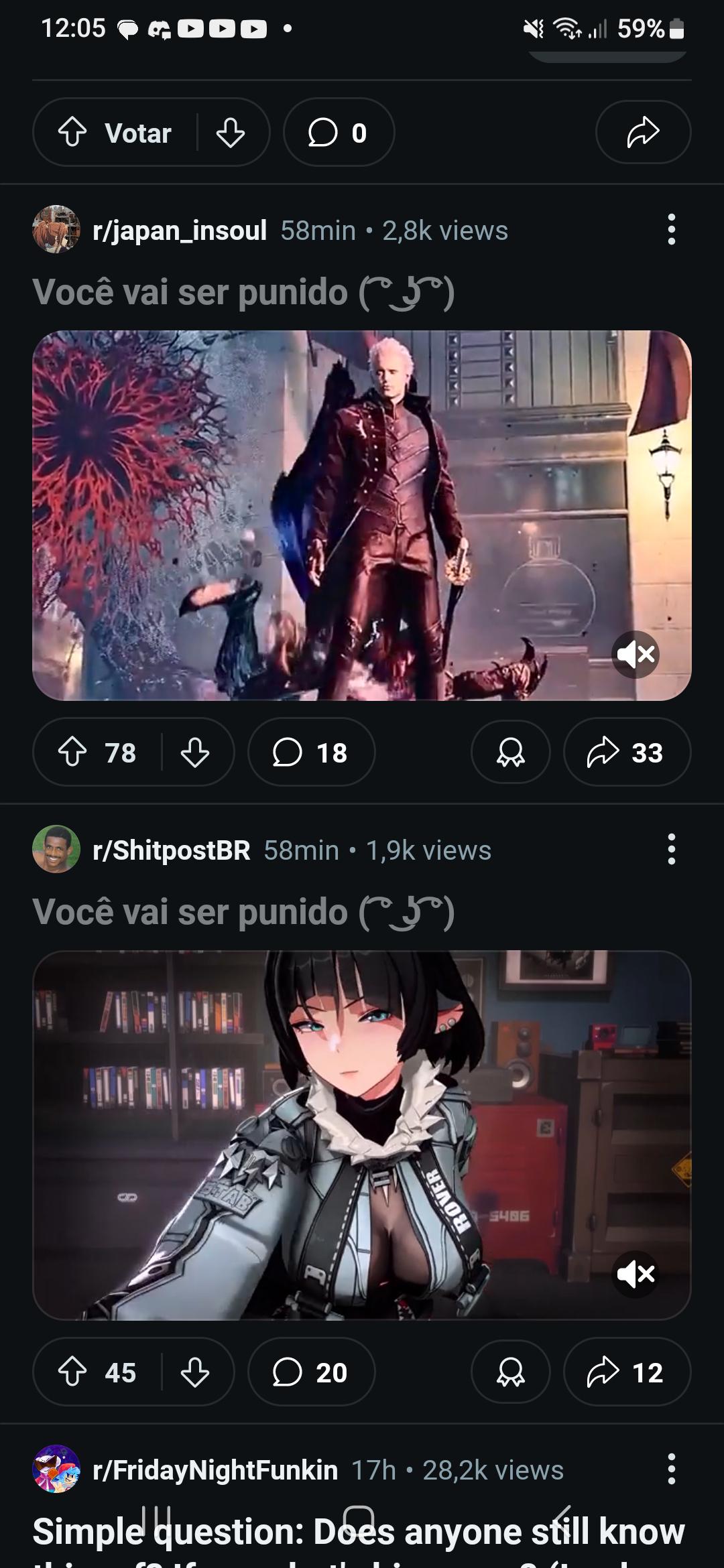Upvote the r/ShitpostBR post with 45

[x=73, y=1372]
